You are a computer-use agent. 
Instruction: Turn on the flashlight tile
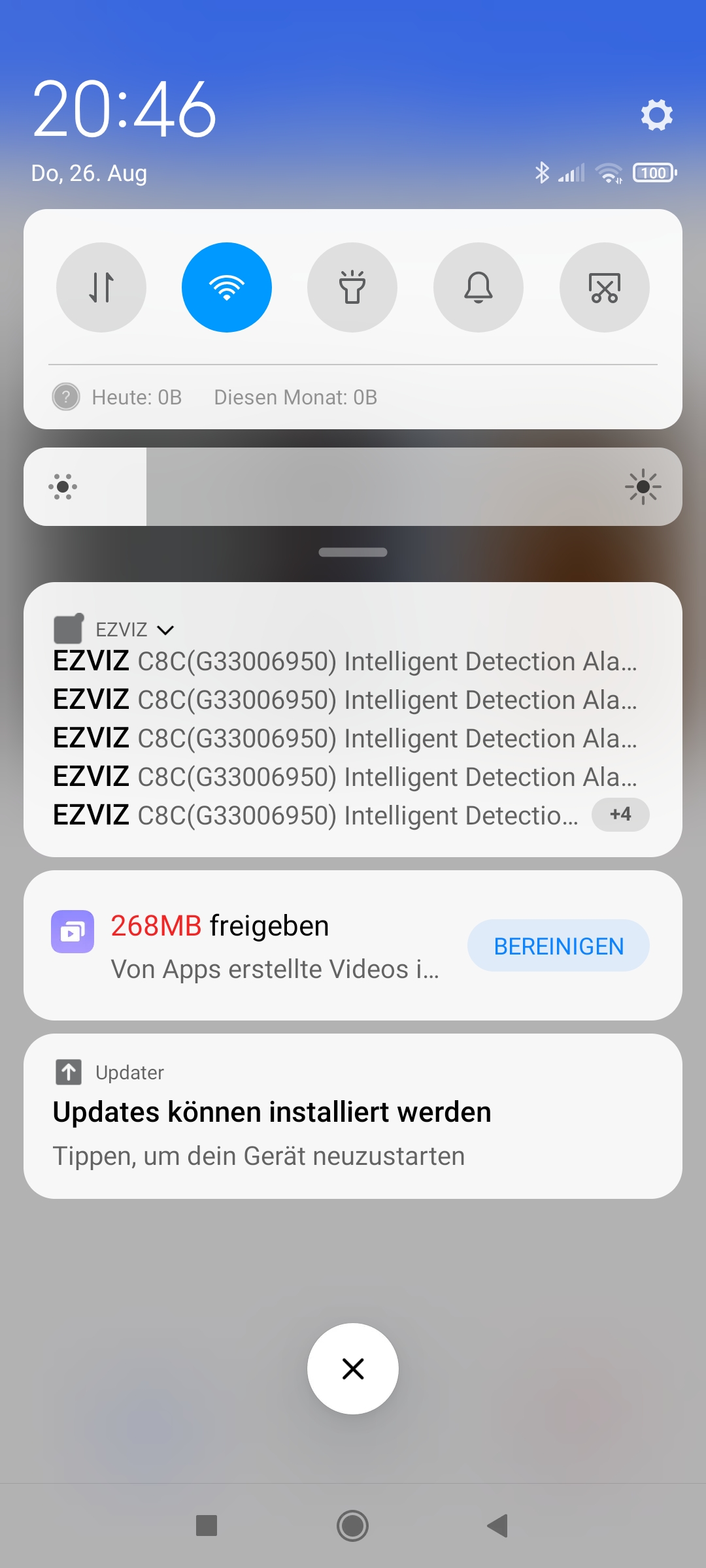[352, 287]
